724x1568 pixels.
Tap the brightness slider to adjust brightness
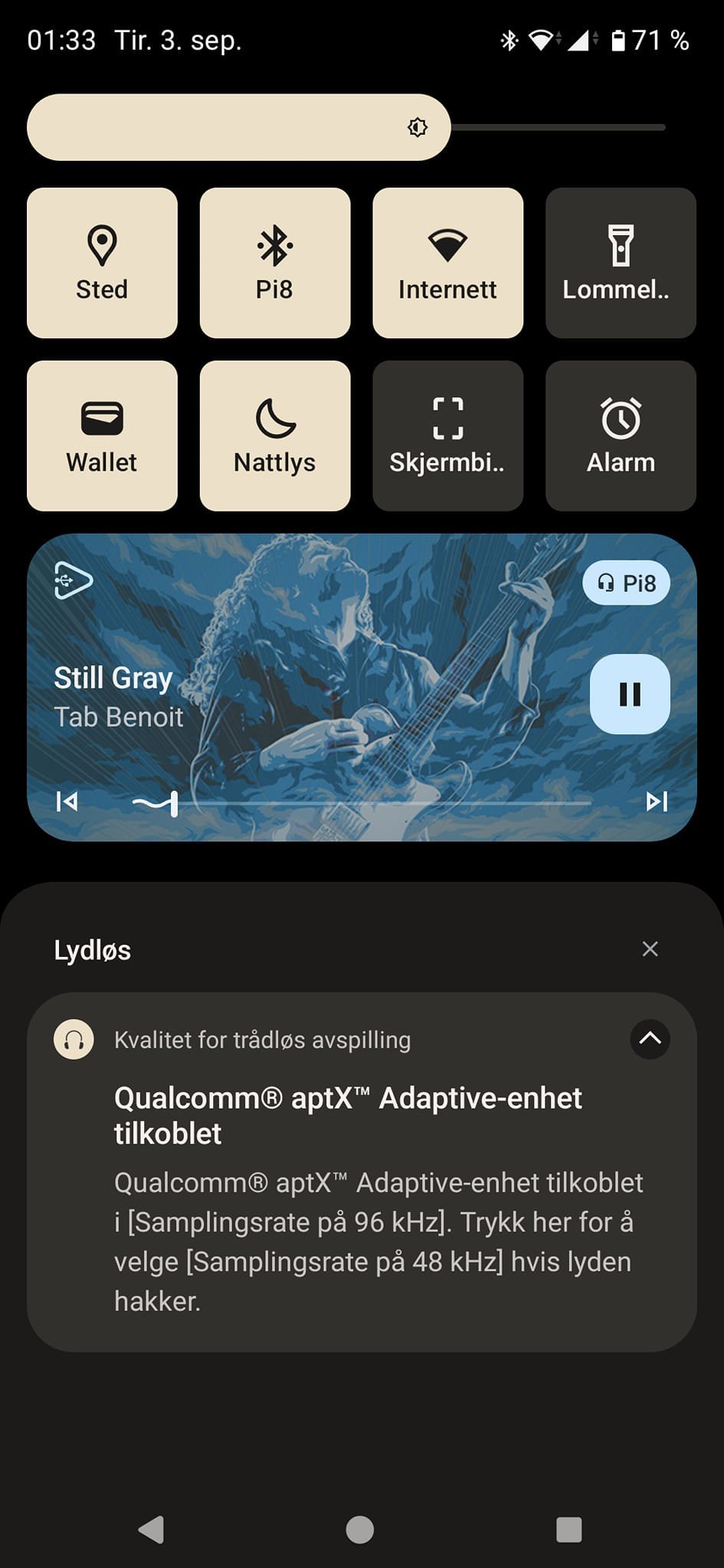pyautogui.click(x=346, y=127)
